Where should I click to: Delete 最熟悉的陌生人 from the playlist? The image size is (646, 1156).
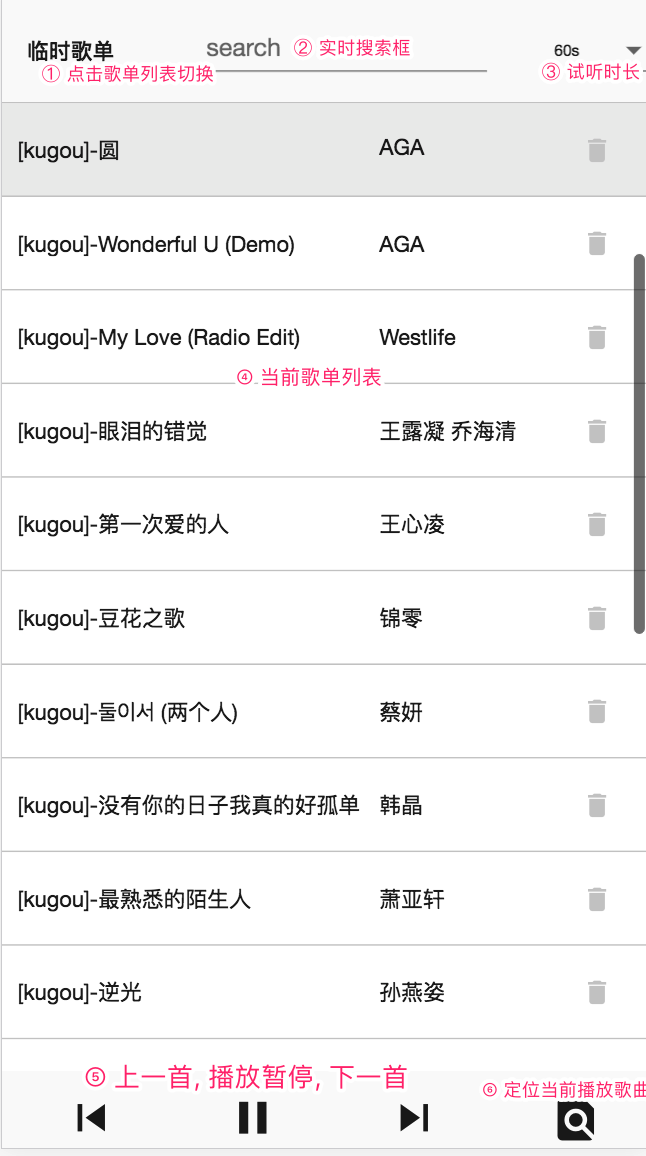(x=597, y=899)
